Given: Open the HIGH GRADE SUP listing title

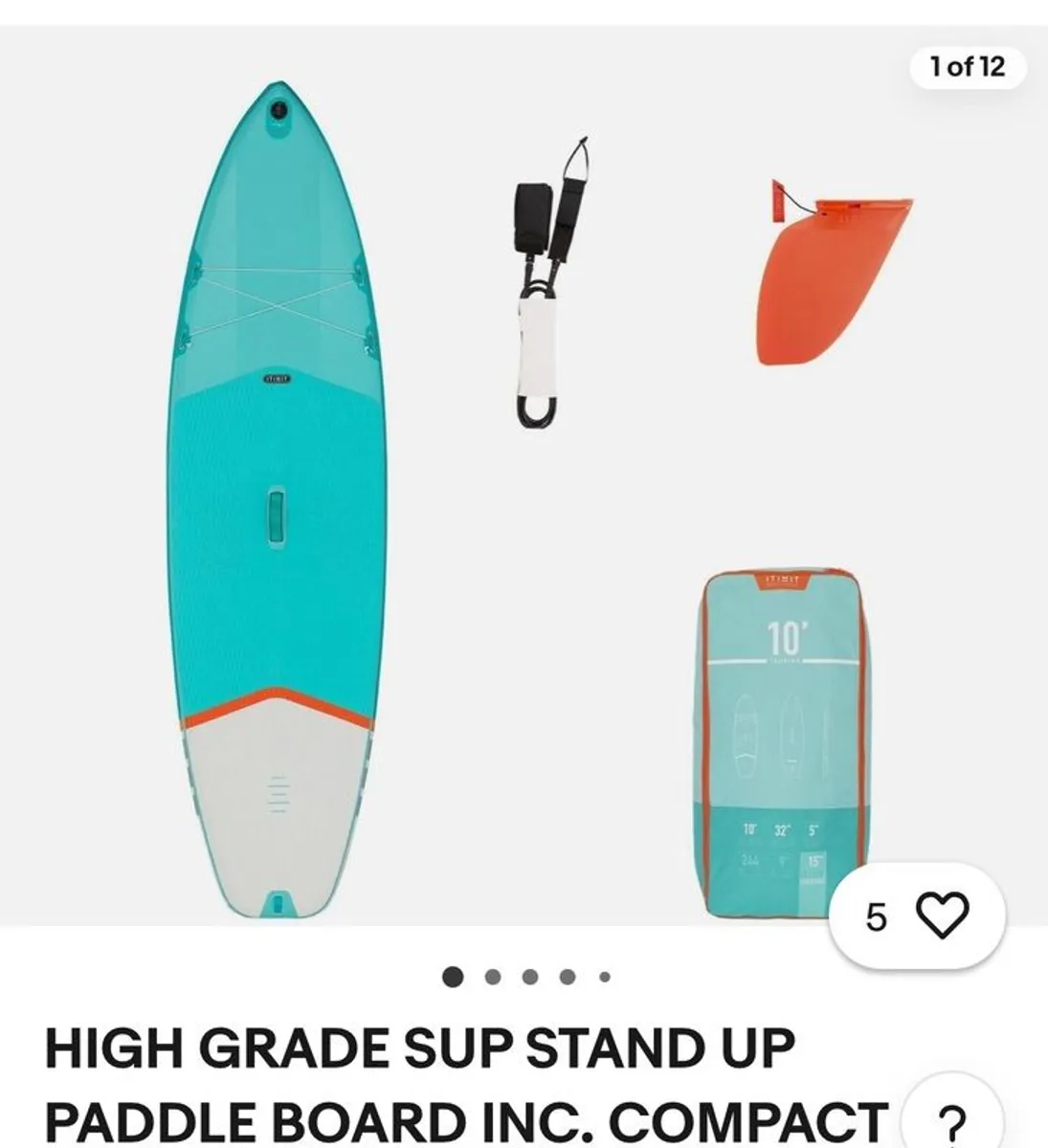Looking at the screenshot, I should tap(421, 1049).
